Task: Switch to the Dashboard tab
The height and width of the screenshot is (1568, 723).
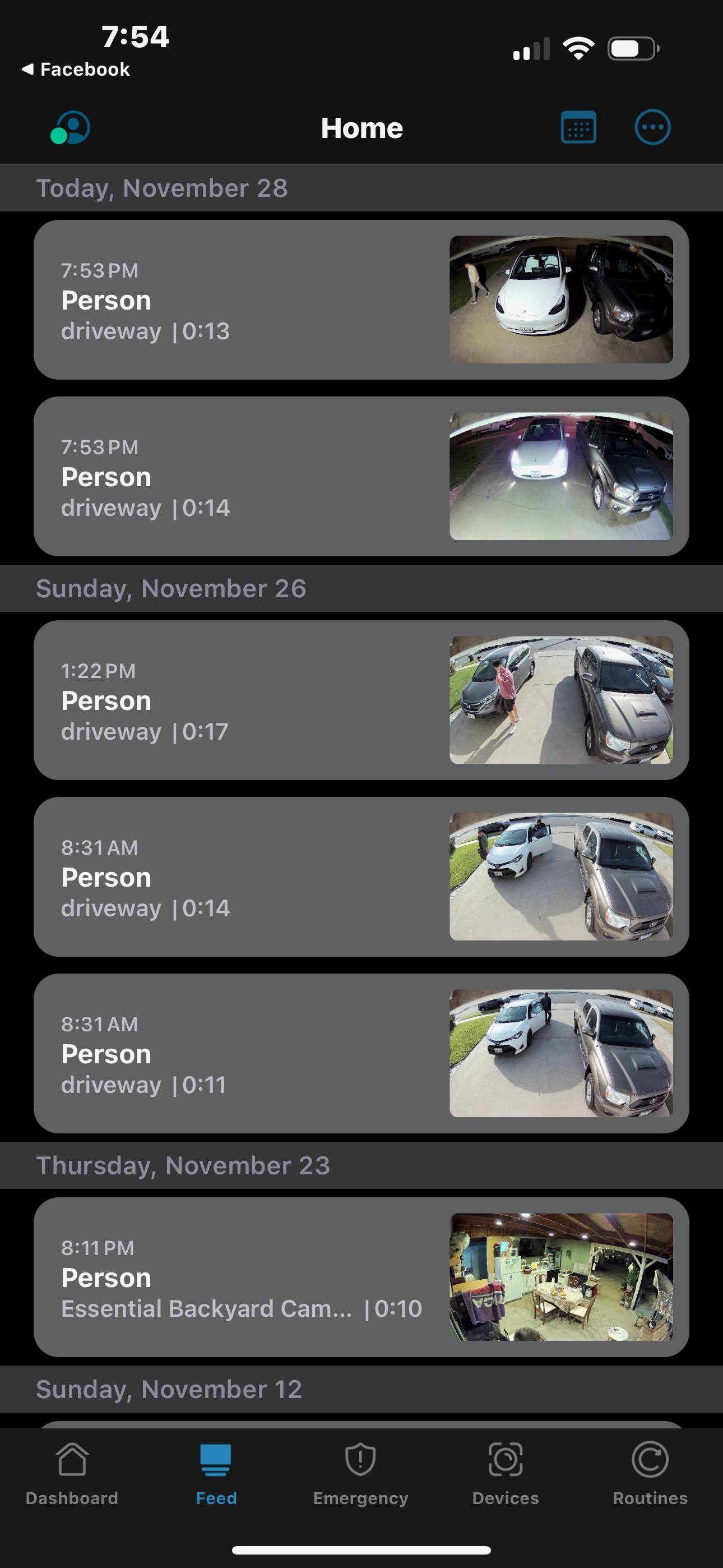Action: pos(72,1474)
